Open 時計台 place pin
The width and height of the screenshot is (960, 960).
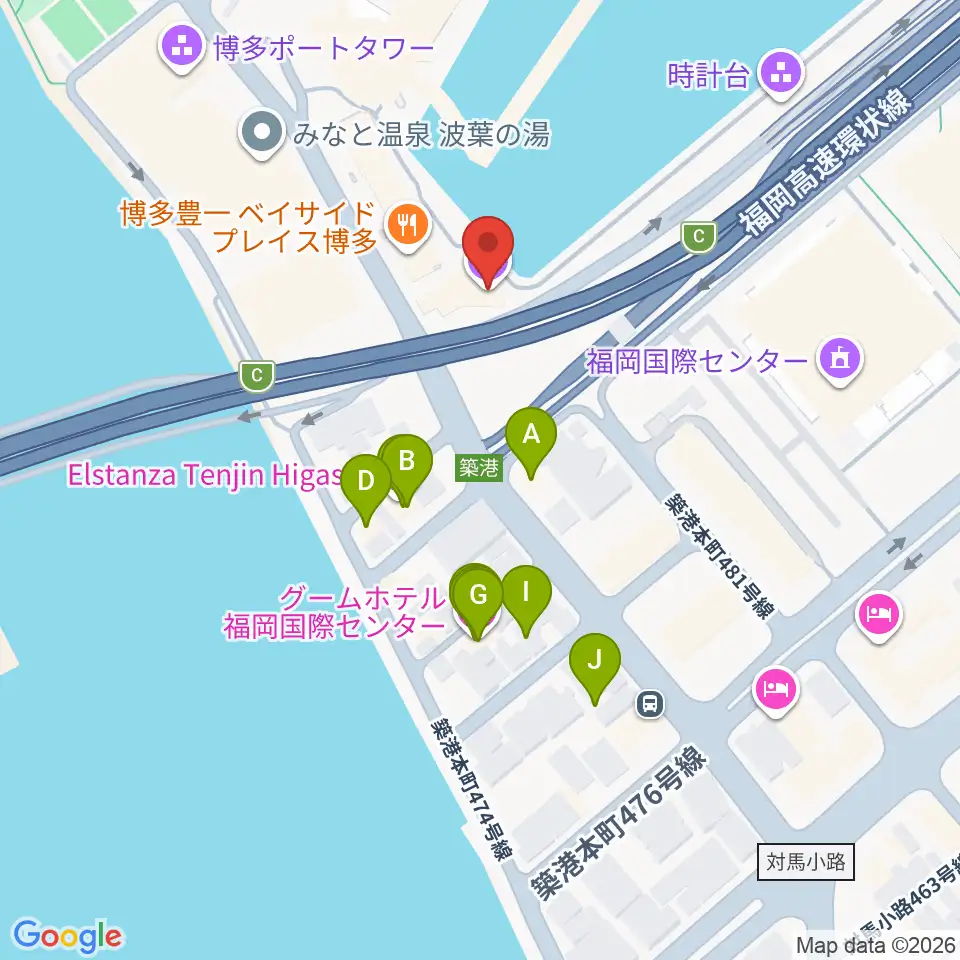pyautogui.click(x=780, y=76)
